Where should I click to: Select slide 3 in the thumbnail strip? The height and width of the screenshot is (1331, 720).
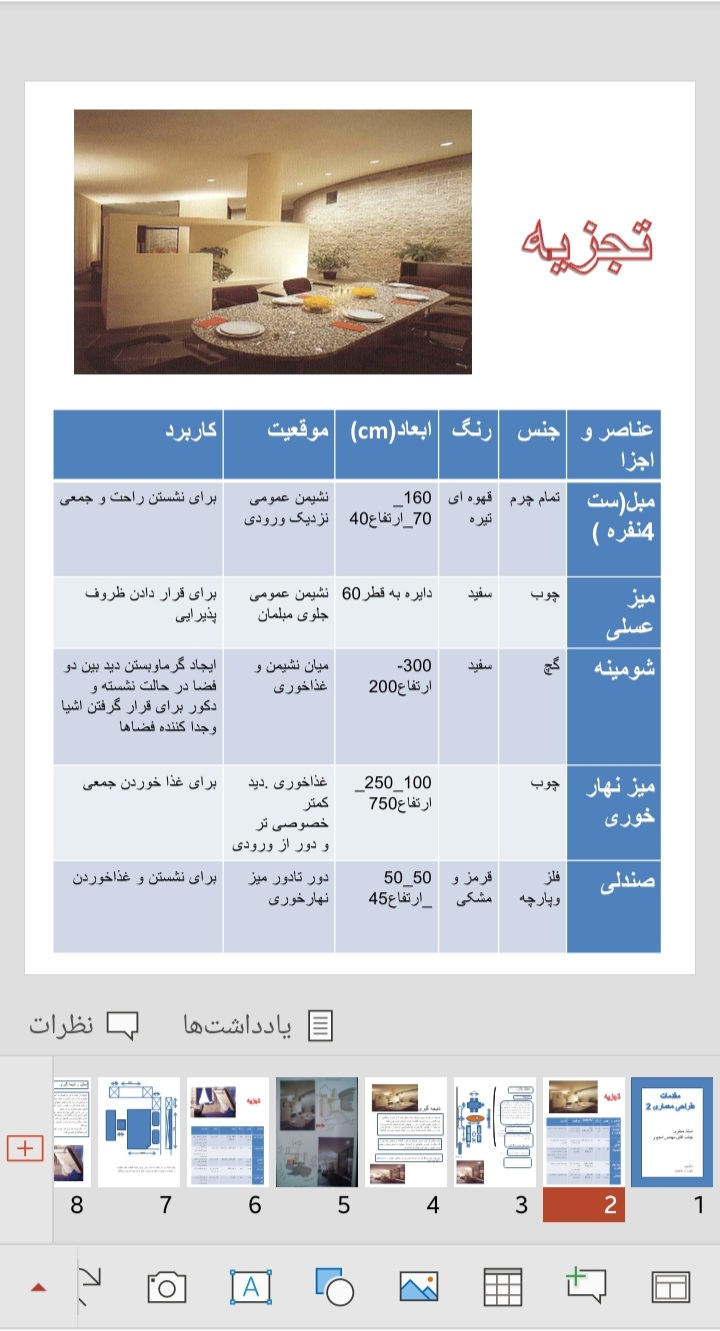click(493, 1130)
